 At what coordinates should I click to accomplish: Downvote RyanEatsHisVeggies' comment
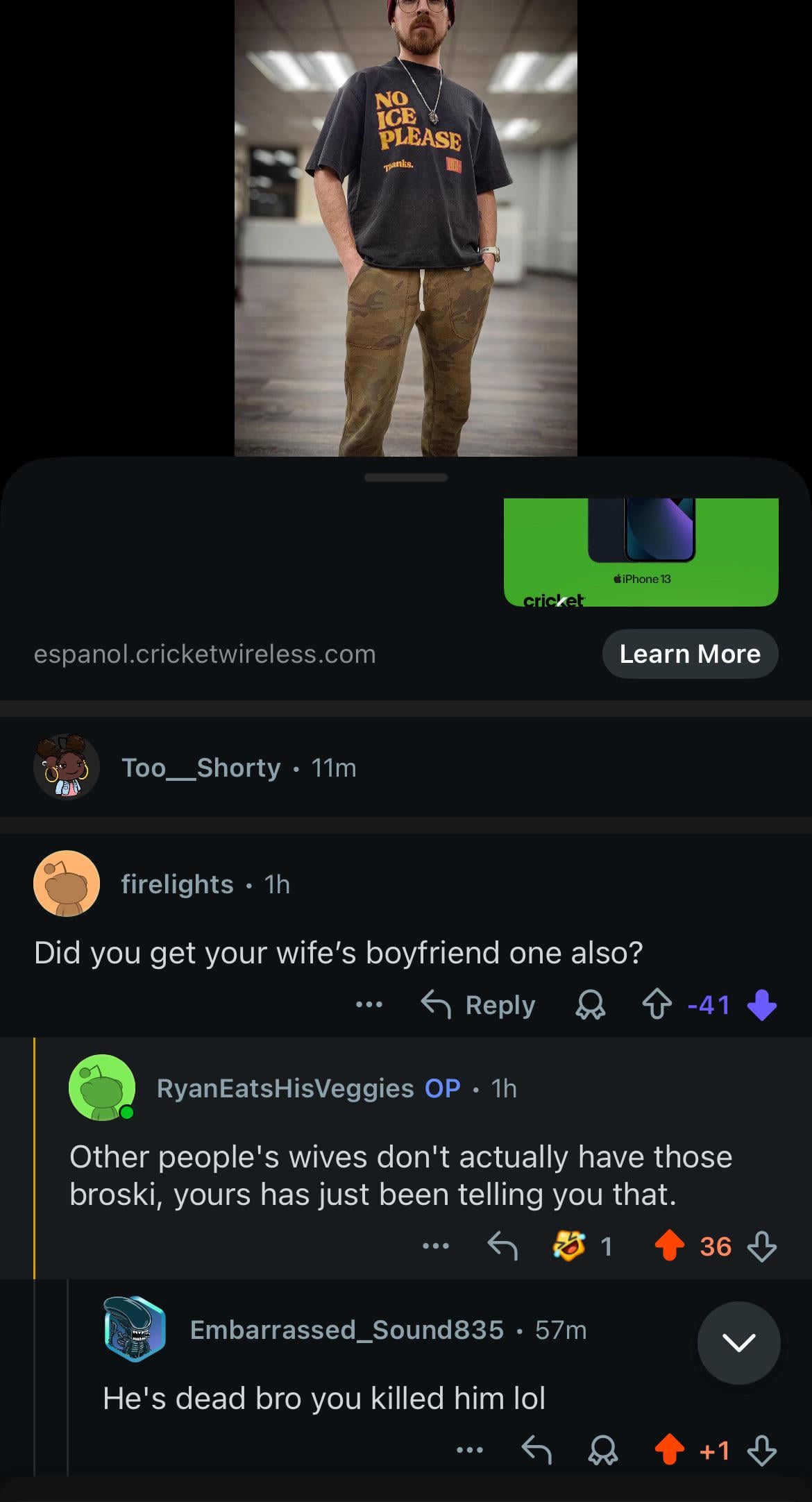click(x=762, y=1247)
